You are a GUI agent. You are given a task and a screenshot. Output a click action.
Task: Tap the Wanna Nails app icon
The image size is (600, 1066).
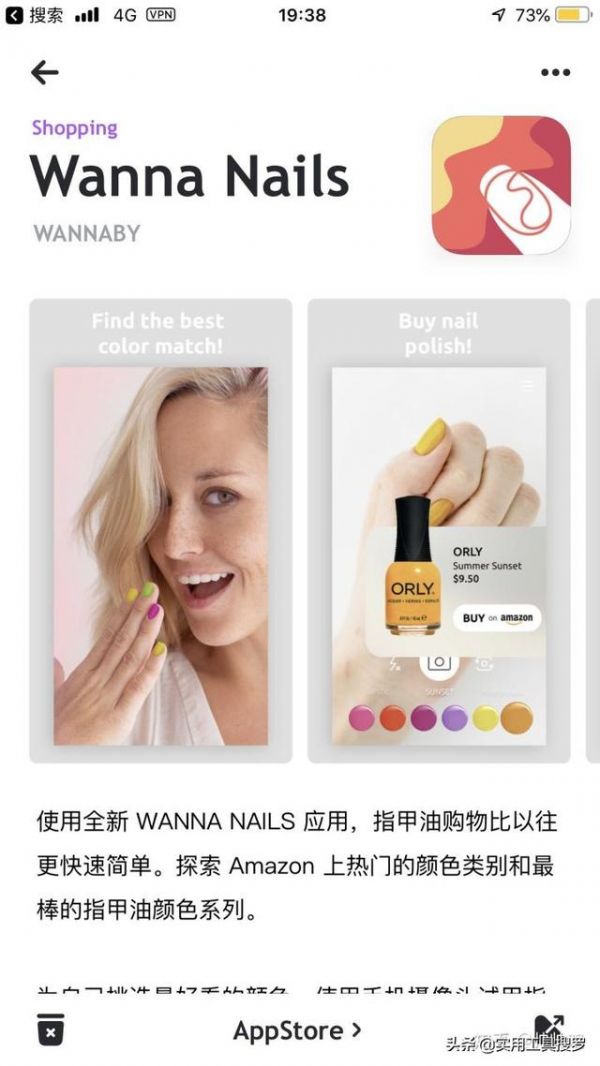(501, 185)
